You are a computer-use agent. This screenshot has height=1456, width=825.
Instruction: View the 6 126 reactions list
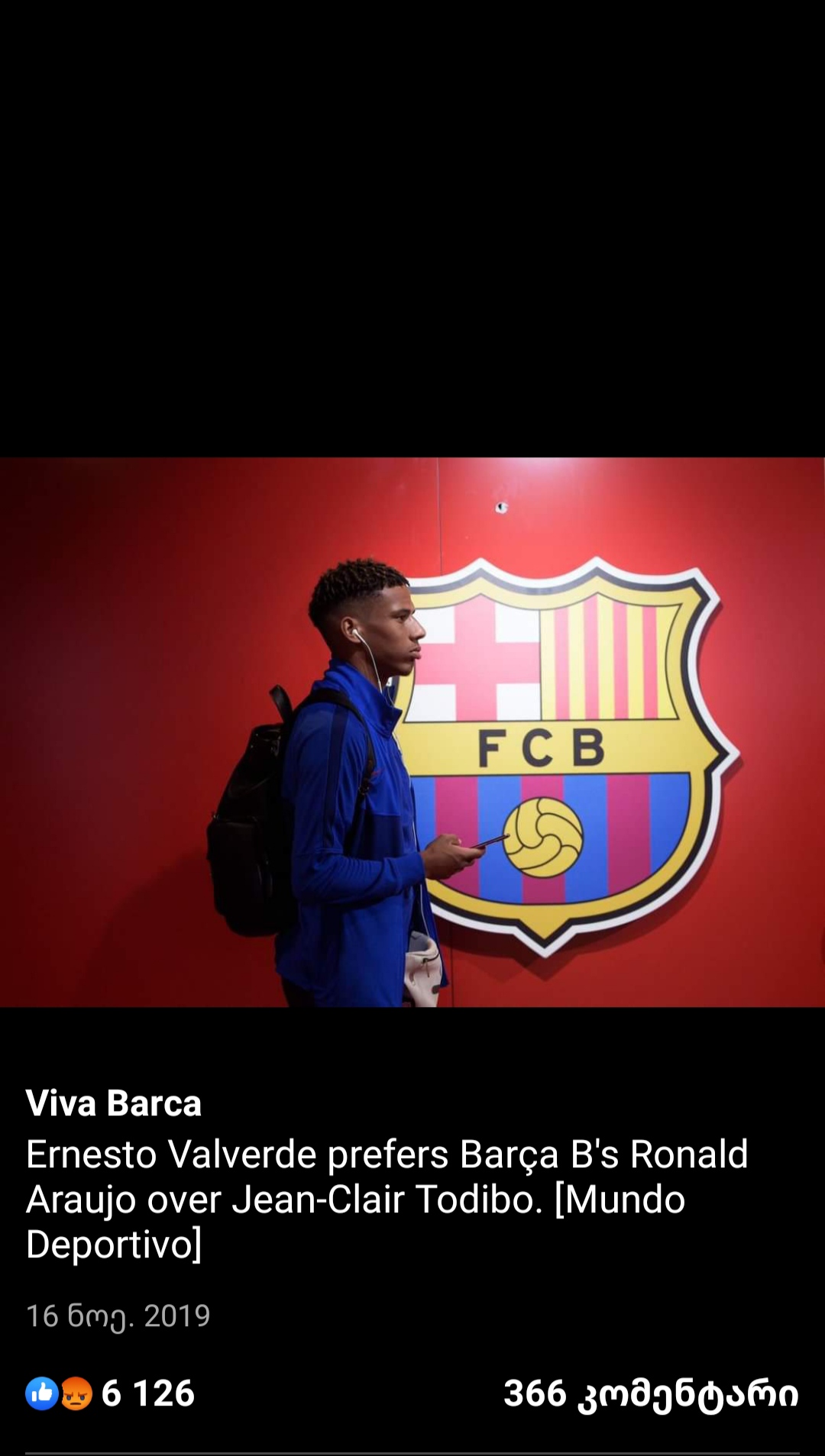click(x=111, y=1393)
